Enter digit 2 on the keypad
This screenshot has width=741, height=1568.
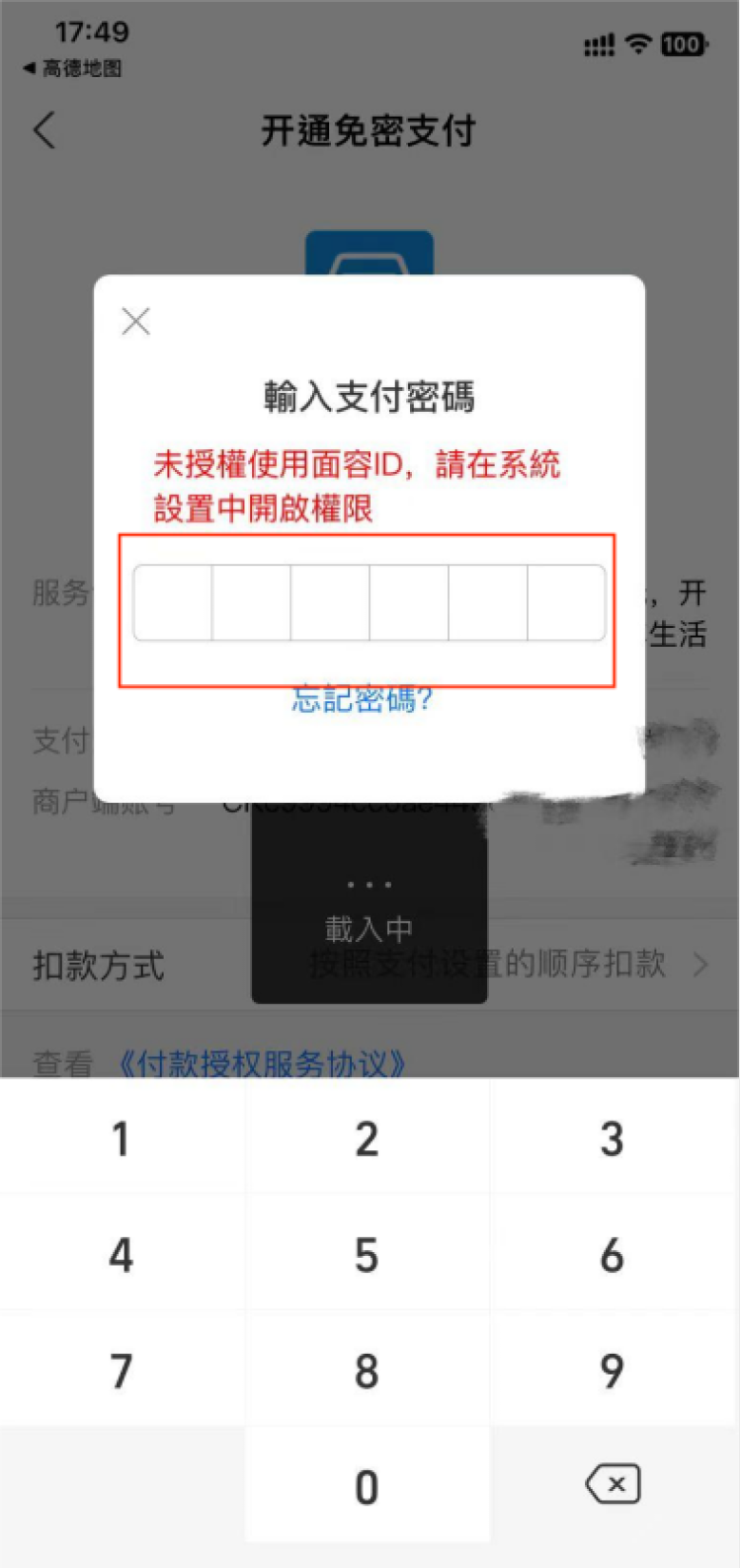coord(367,1138)
